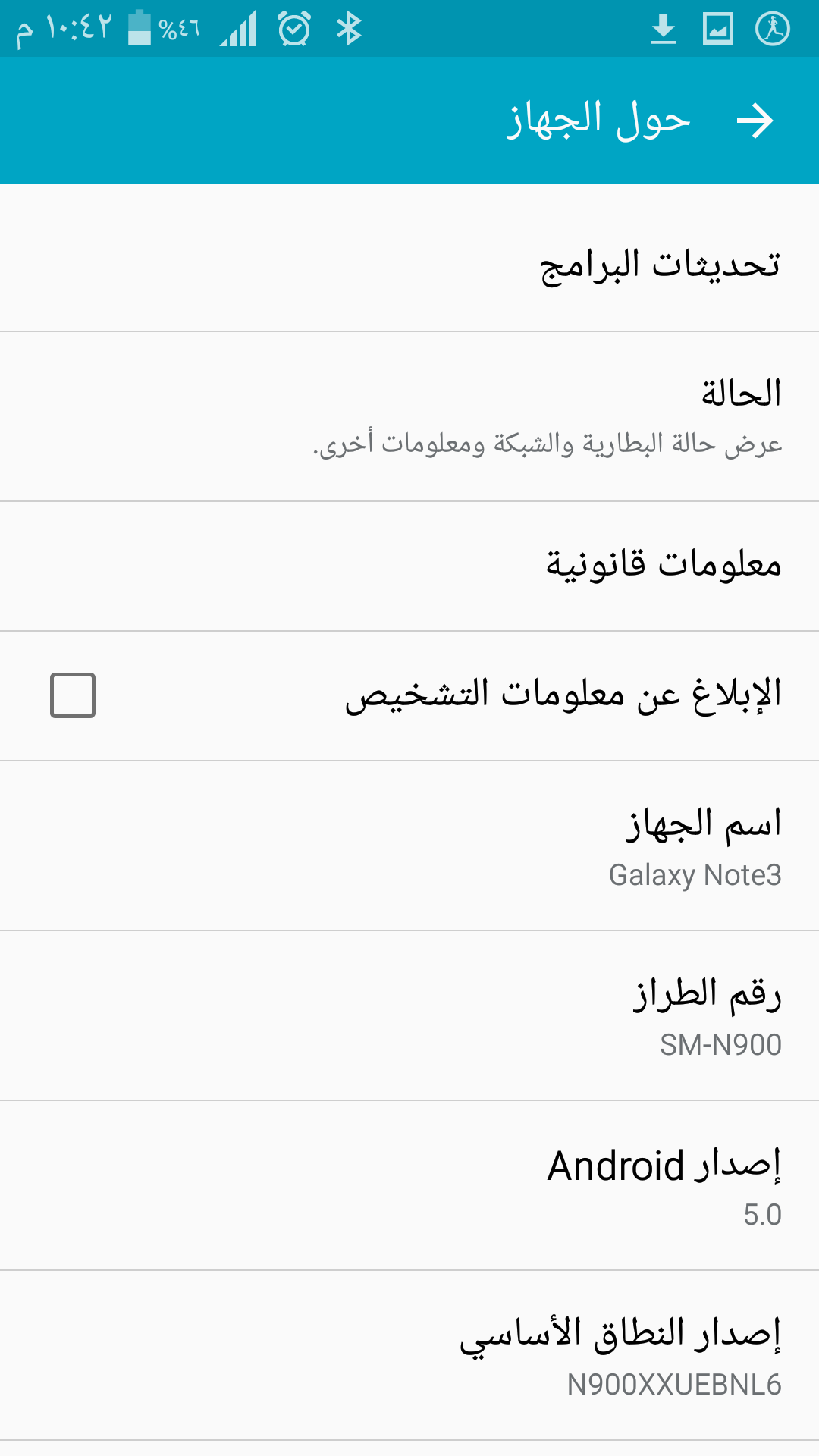
Task: Go back using the header arrow
Action: click(x=755, y=121)
